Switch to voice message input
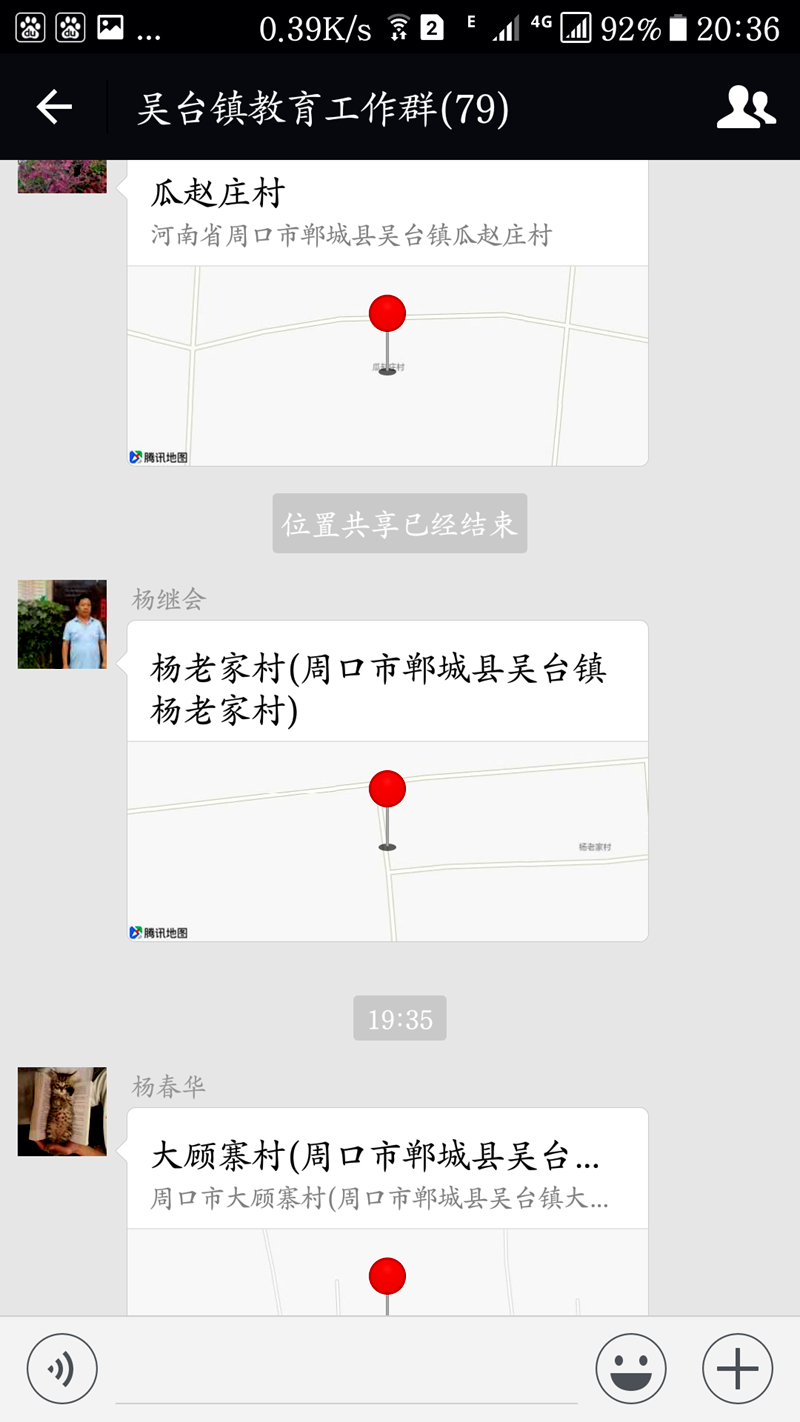Image resolution: width=800 pixels, height=1422 pixels. pos(62,1369)
